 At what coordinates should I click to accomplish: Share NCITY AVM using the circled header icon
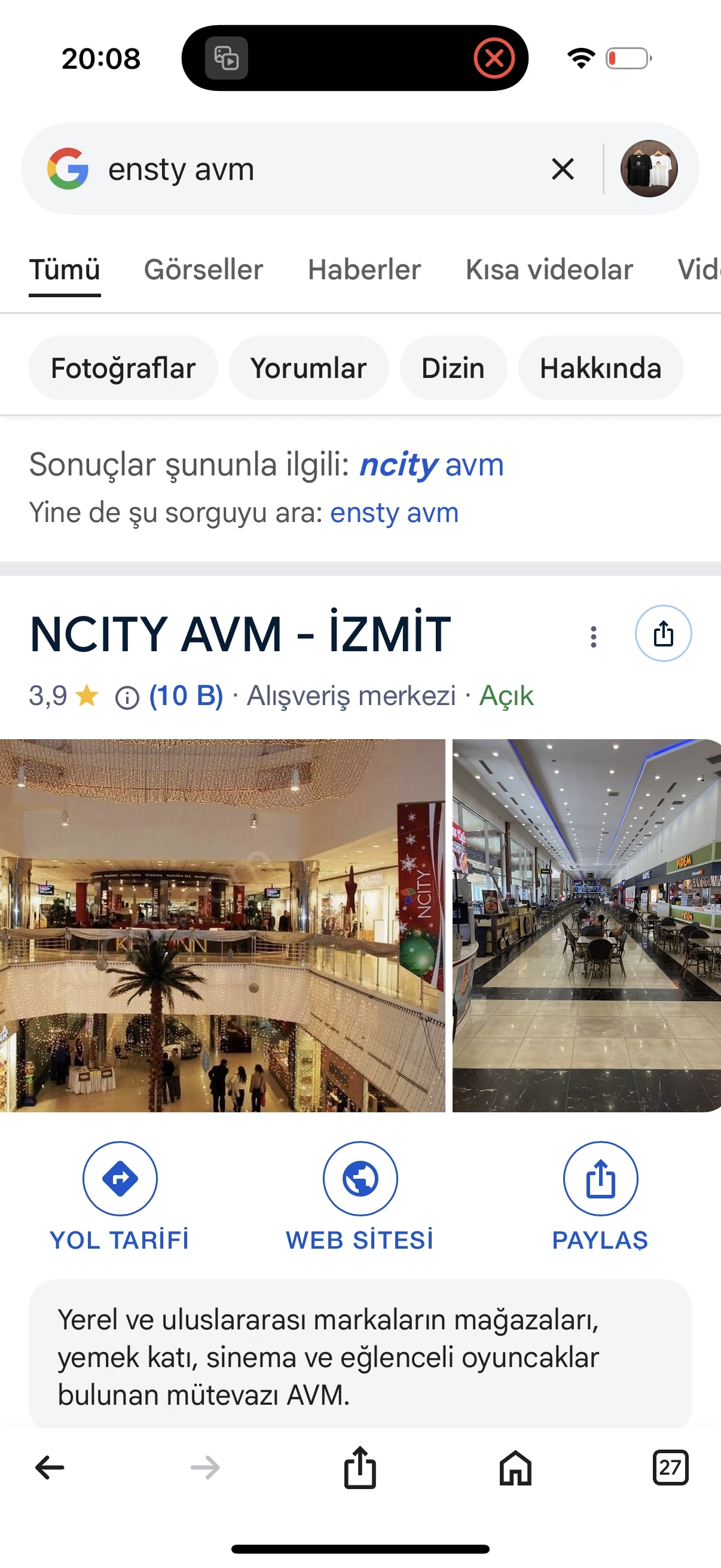coord(662,634)
